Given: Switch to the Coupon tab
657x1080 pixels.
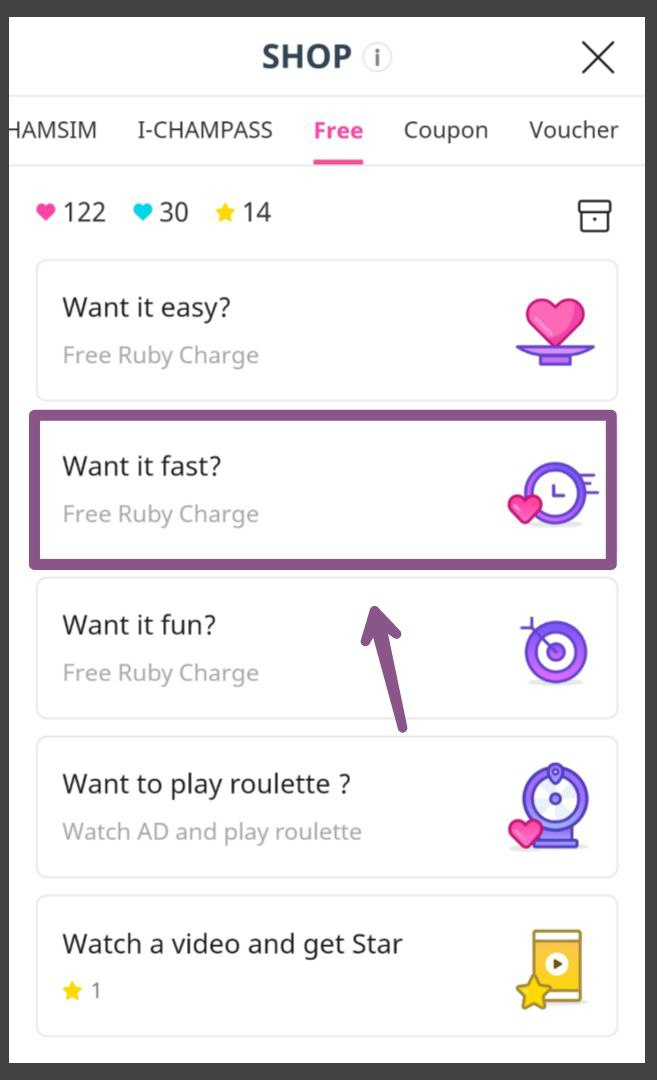Looking at the screenshot, I should coord(445,130).
